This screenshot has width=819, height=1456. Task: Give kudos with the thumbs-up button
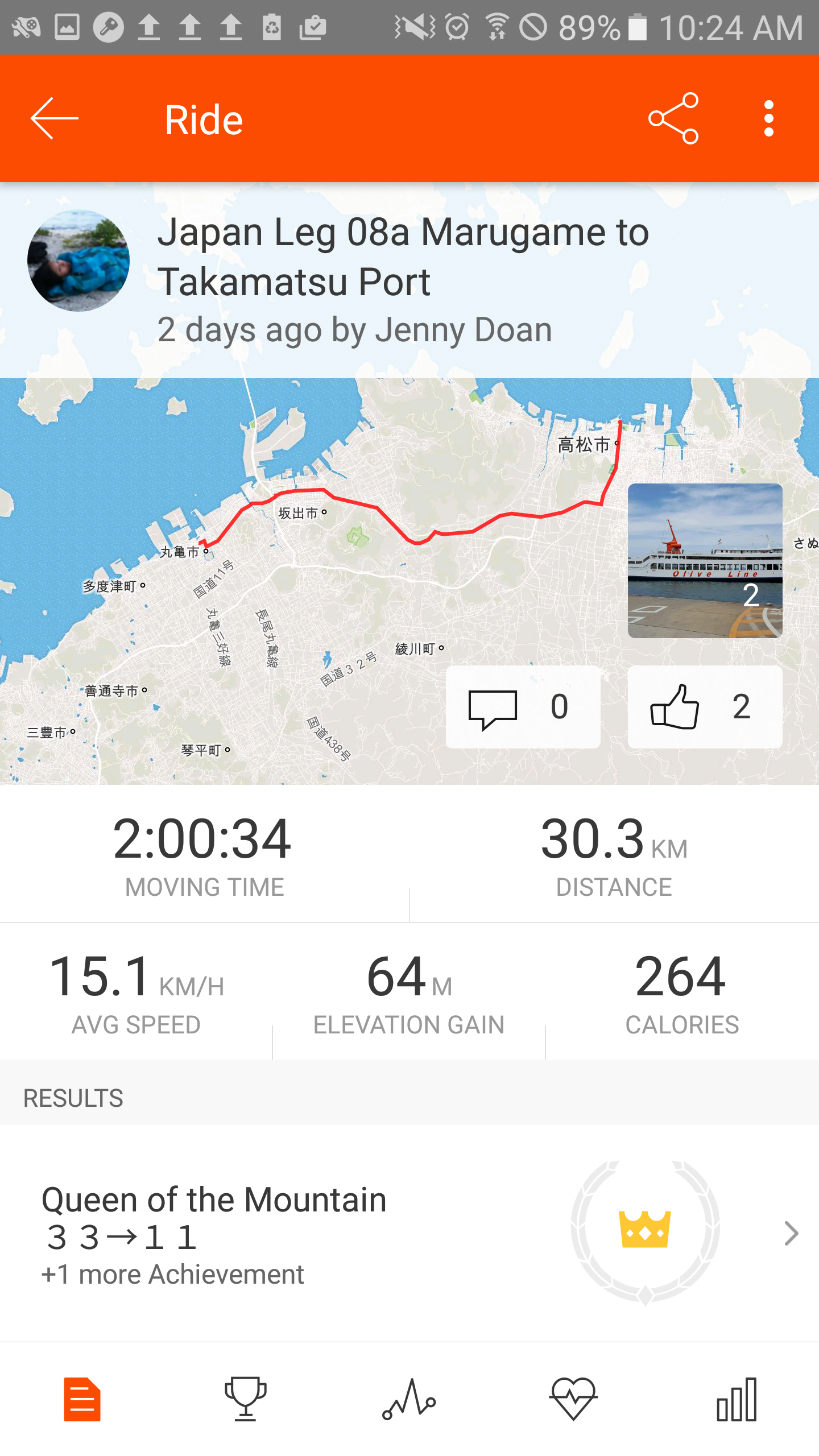point(705,706)
